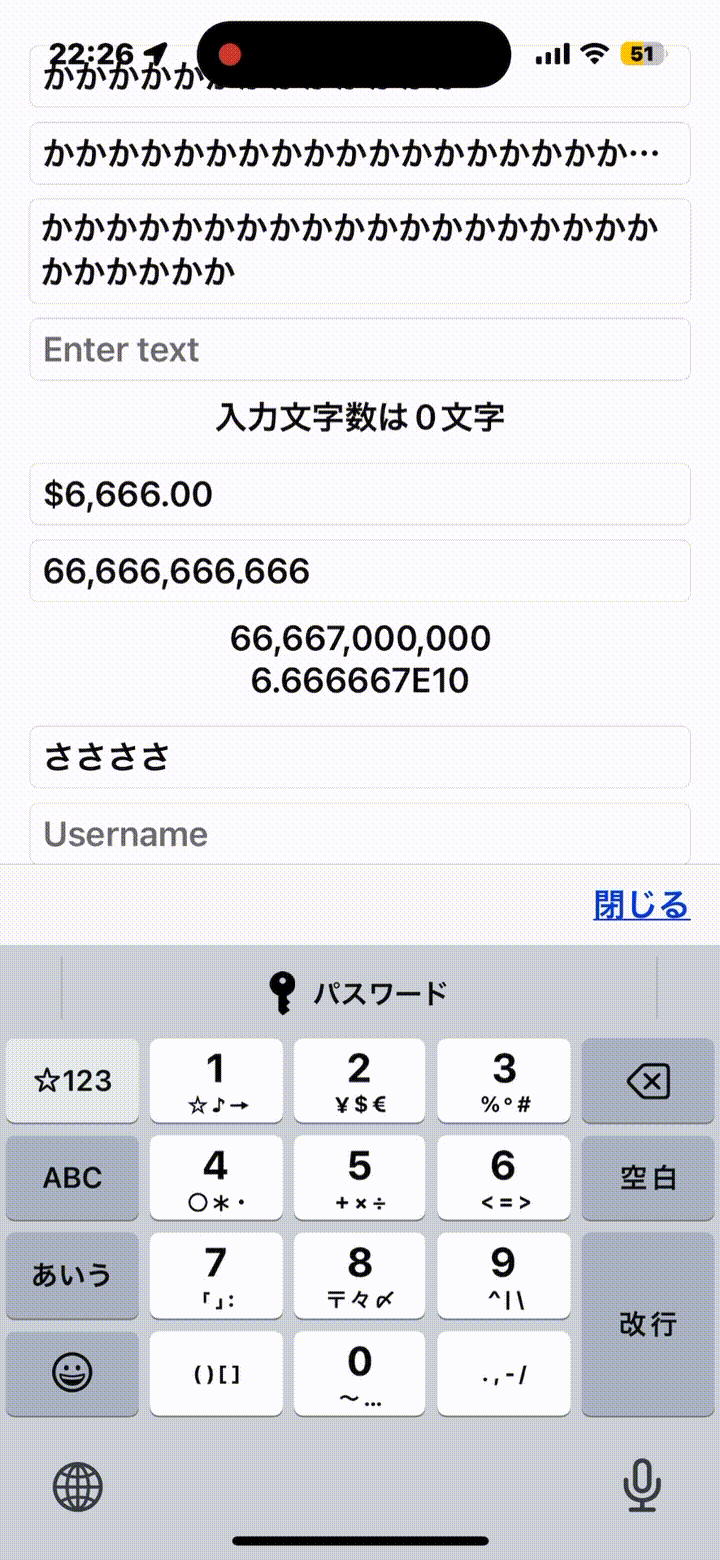Edit the $6,666.00 currency field
The height and width of the screenshot is (1560, 720).
coord(360,494)
